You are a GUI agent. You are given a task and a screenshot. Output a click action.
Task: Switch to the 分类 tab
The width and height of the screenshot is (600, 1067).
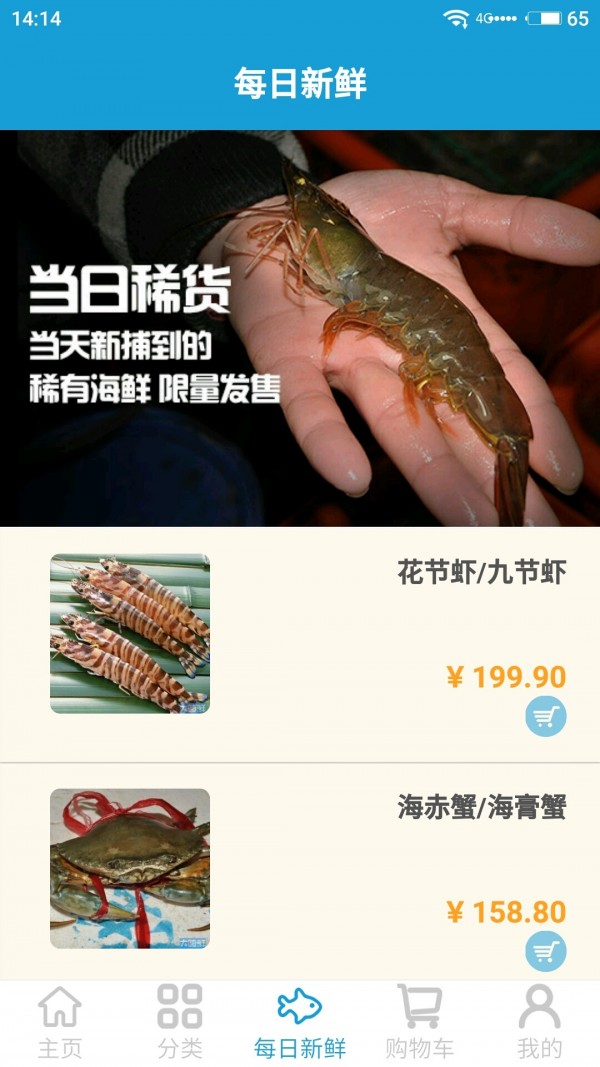[x=180, y=1022]
